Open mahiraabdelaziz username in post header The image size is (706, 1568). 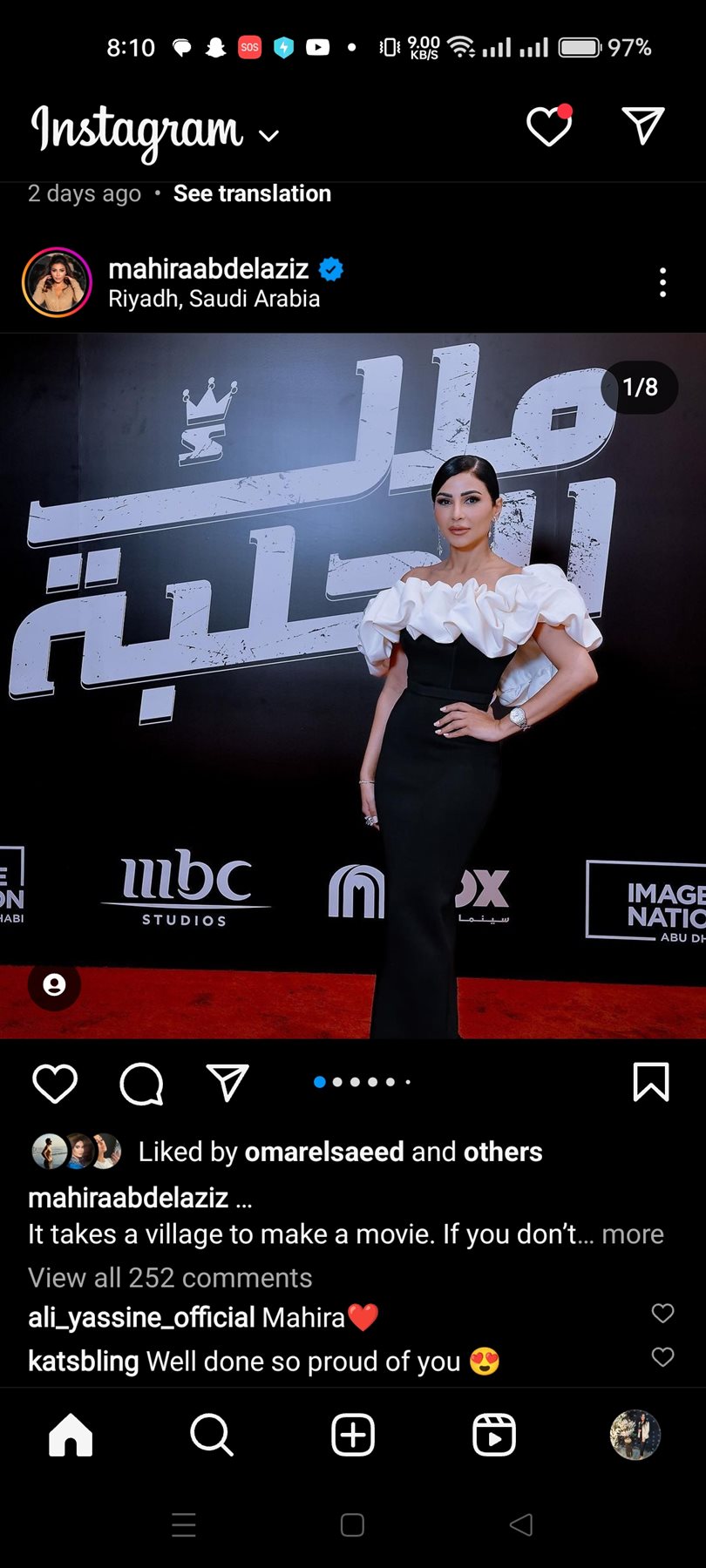point(208,268)
